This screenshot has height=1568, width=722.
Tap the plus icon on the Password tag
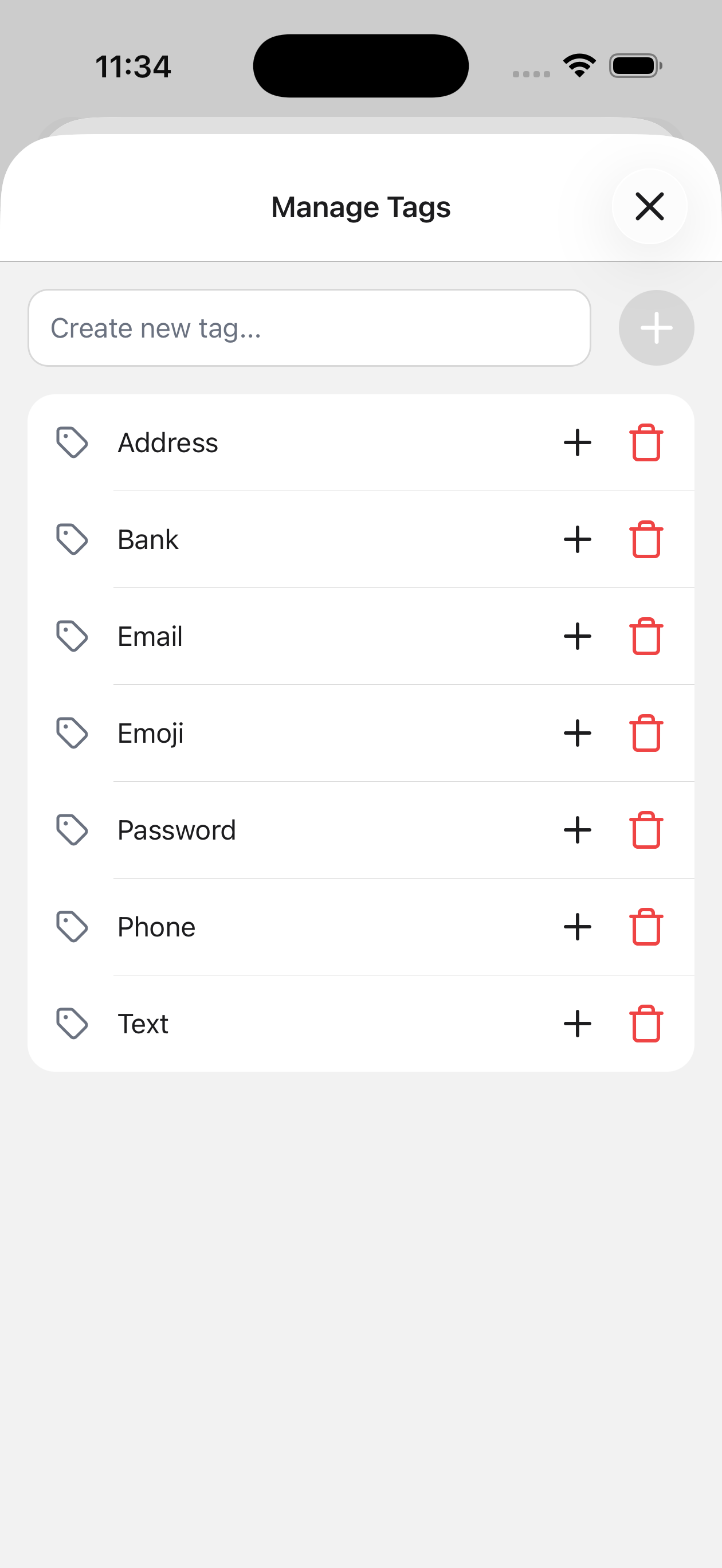coord(577,830)
